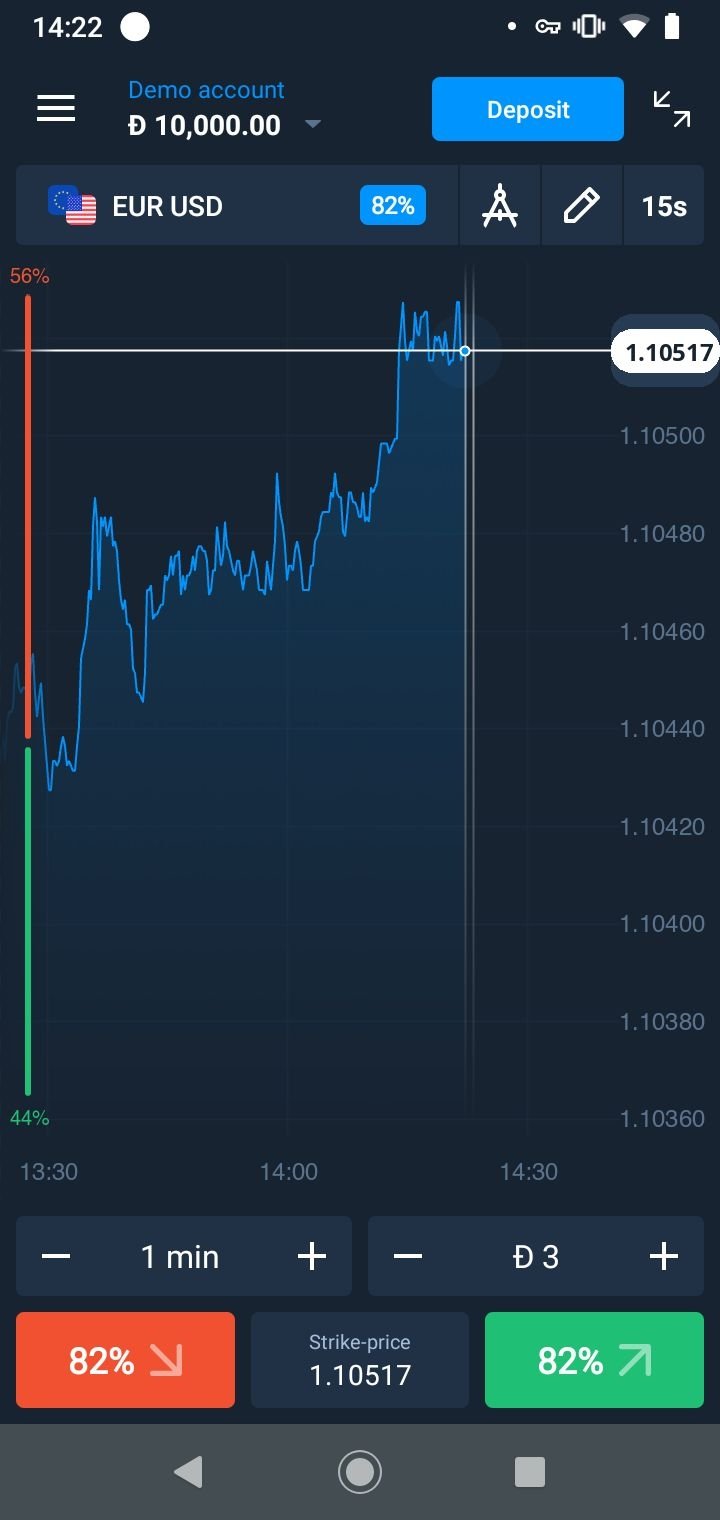
Task: Go back using the system back button
Action: point(188,1472)
